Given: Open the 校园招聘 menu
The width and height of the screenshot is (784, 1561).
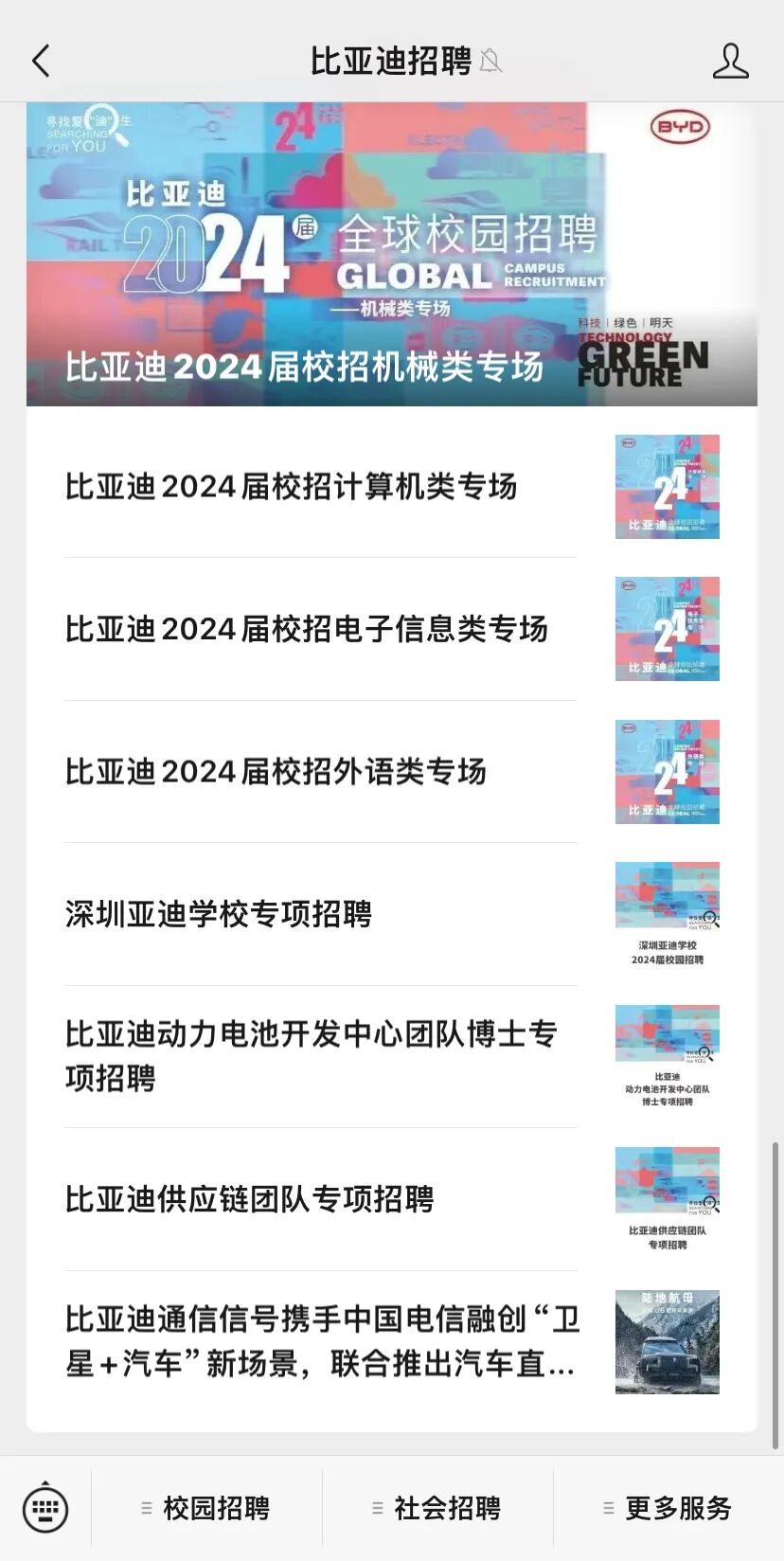Looking at the screenshot, I should [206, 1508].
